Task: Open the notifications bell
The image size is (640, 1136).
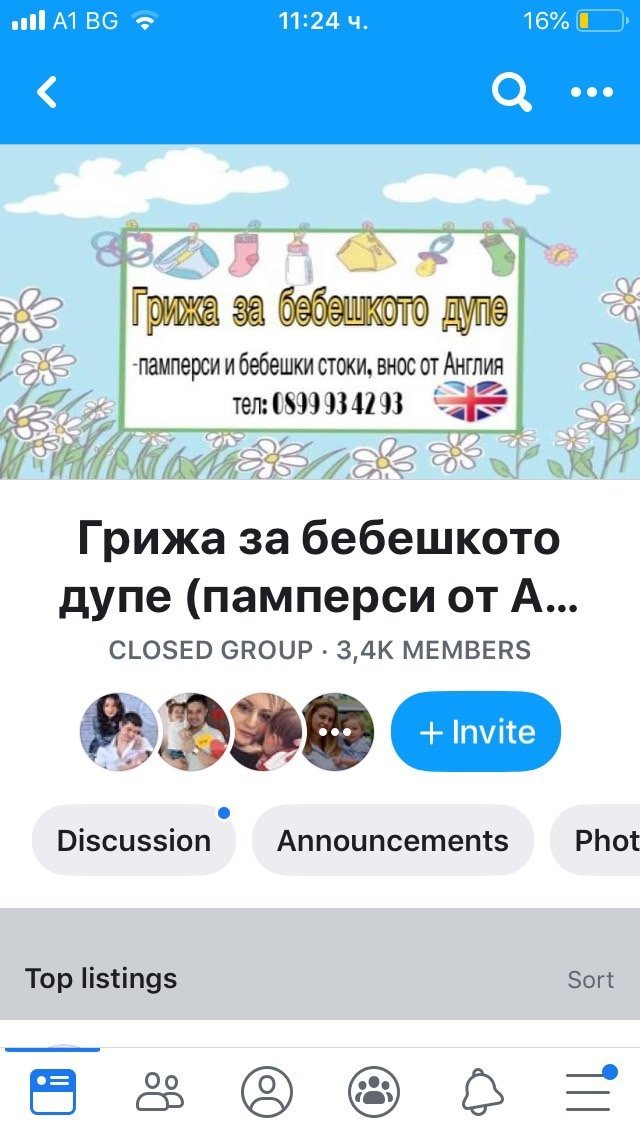Action: click(483, 1091)
